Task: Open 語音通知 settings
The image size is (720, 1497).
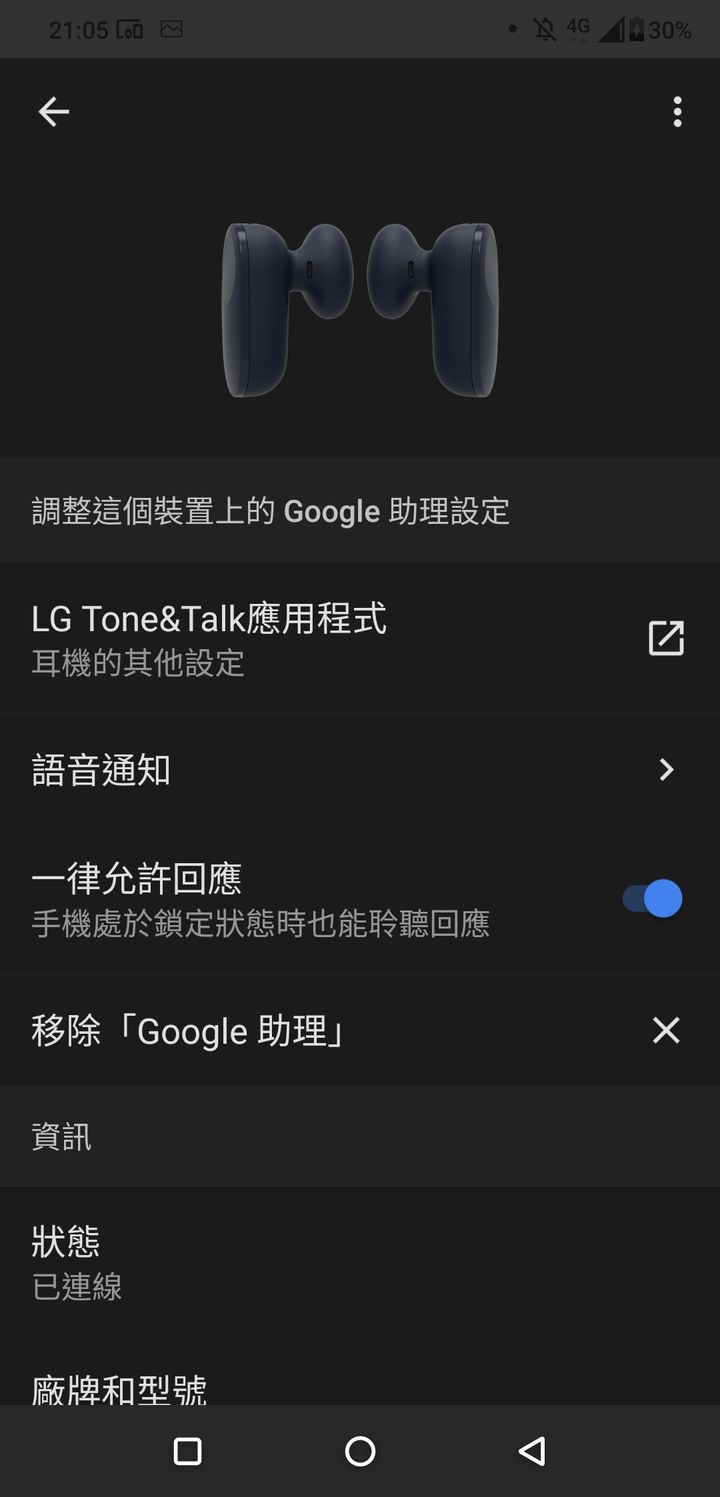Action: tap(359, 770)
